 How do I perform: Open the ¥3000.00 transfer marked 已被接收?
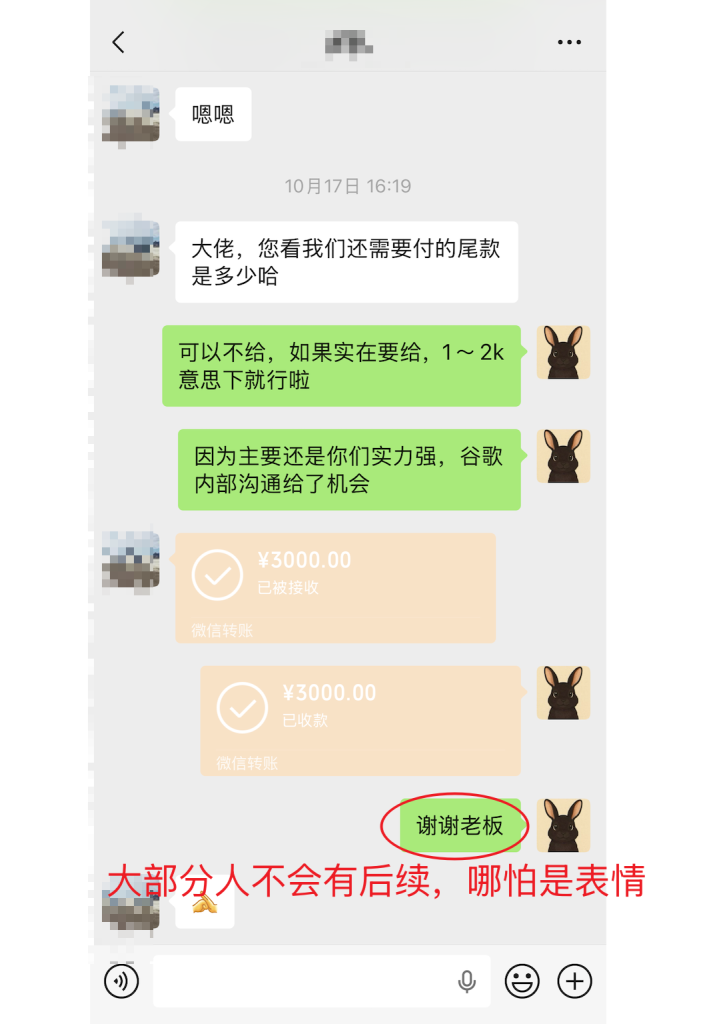coord(335,587)
